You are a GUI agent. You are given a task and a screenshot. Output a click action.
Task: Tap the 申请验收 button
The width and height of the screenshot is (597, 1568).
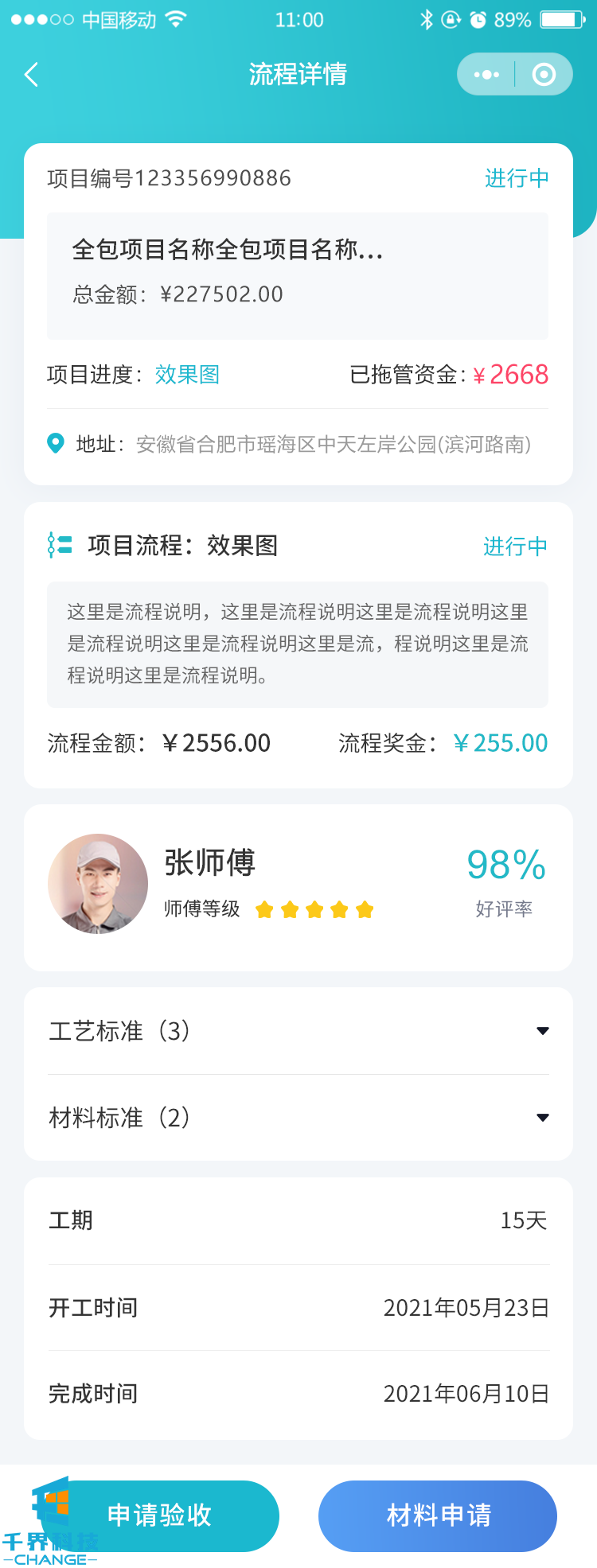[160, 1515]
